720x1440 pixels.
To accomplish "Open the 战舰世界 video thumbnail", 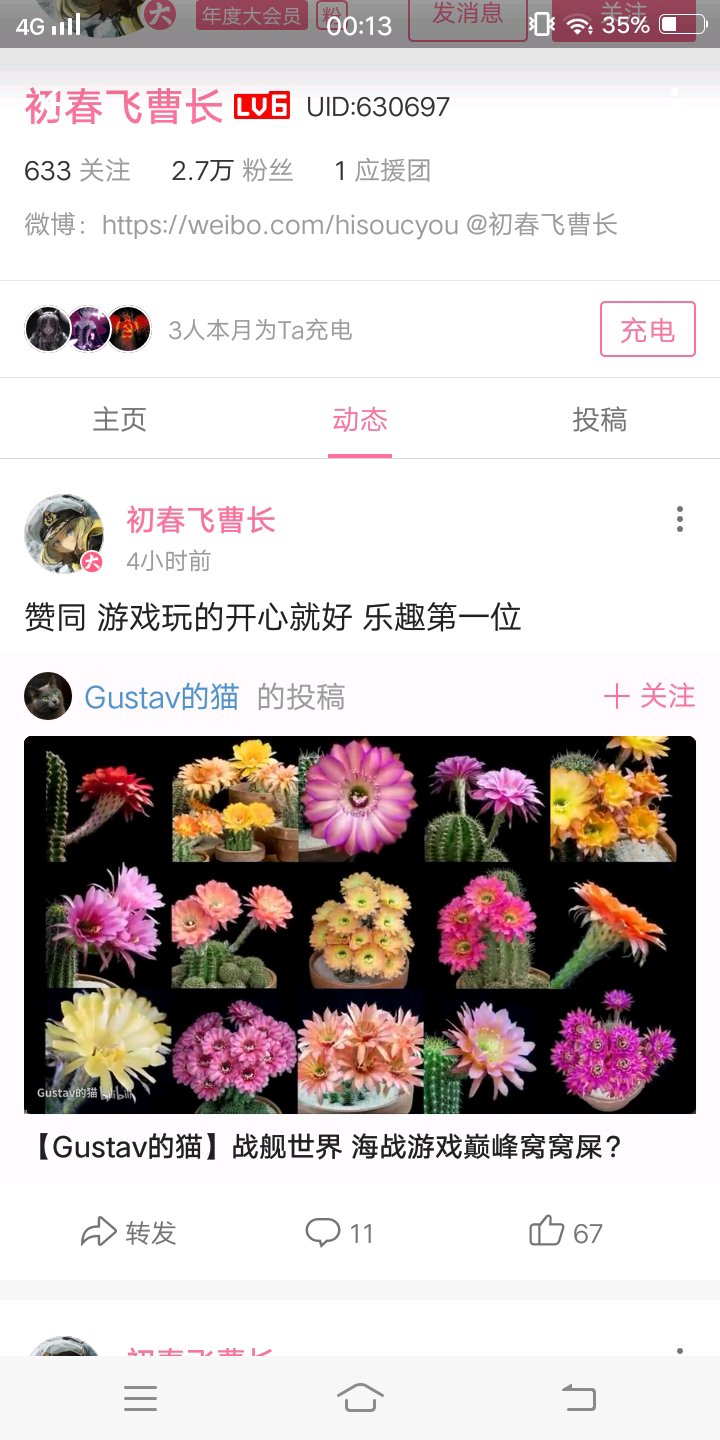I will click(360, 924).
